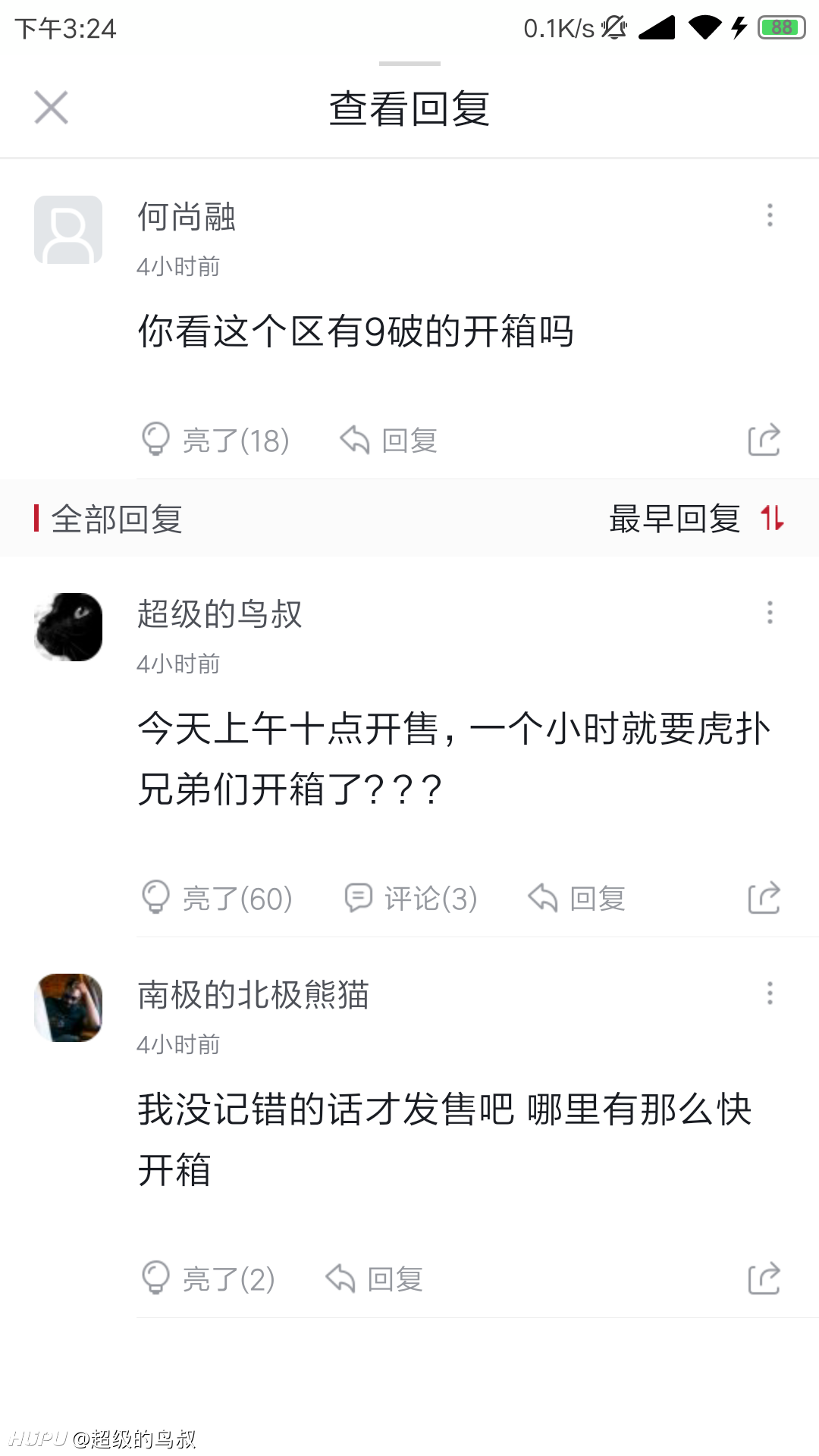This screenshot has height=1456, width=819.
Task: Open overflow menu on 南极的北极熊猫's reply
Action: (770, 993)
